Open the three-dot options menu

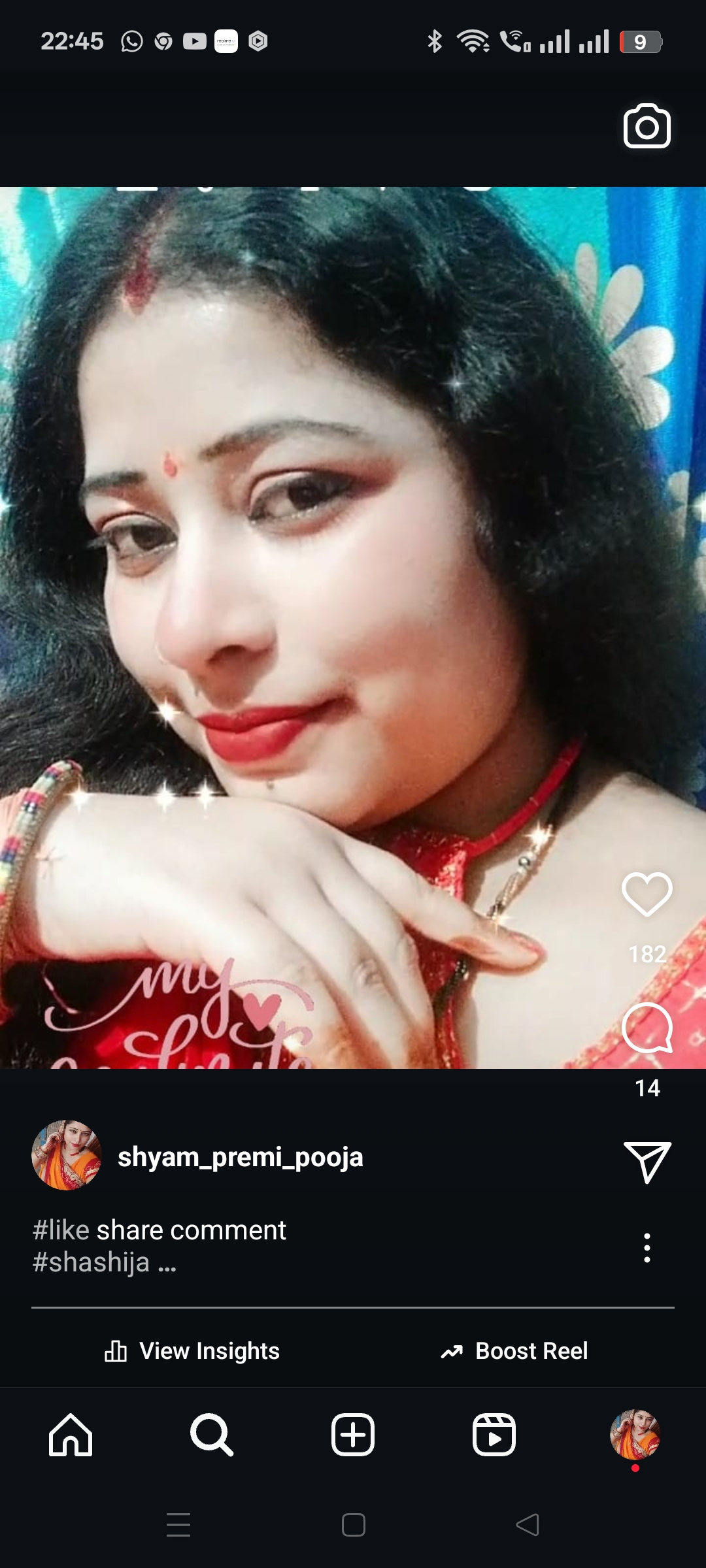pyautogui.click(x=647, y=1249)
